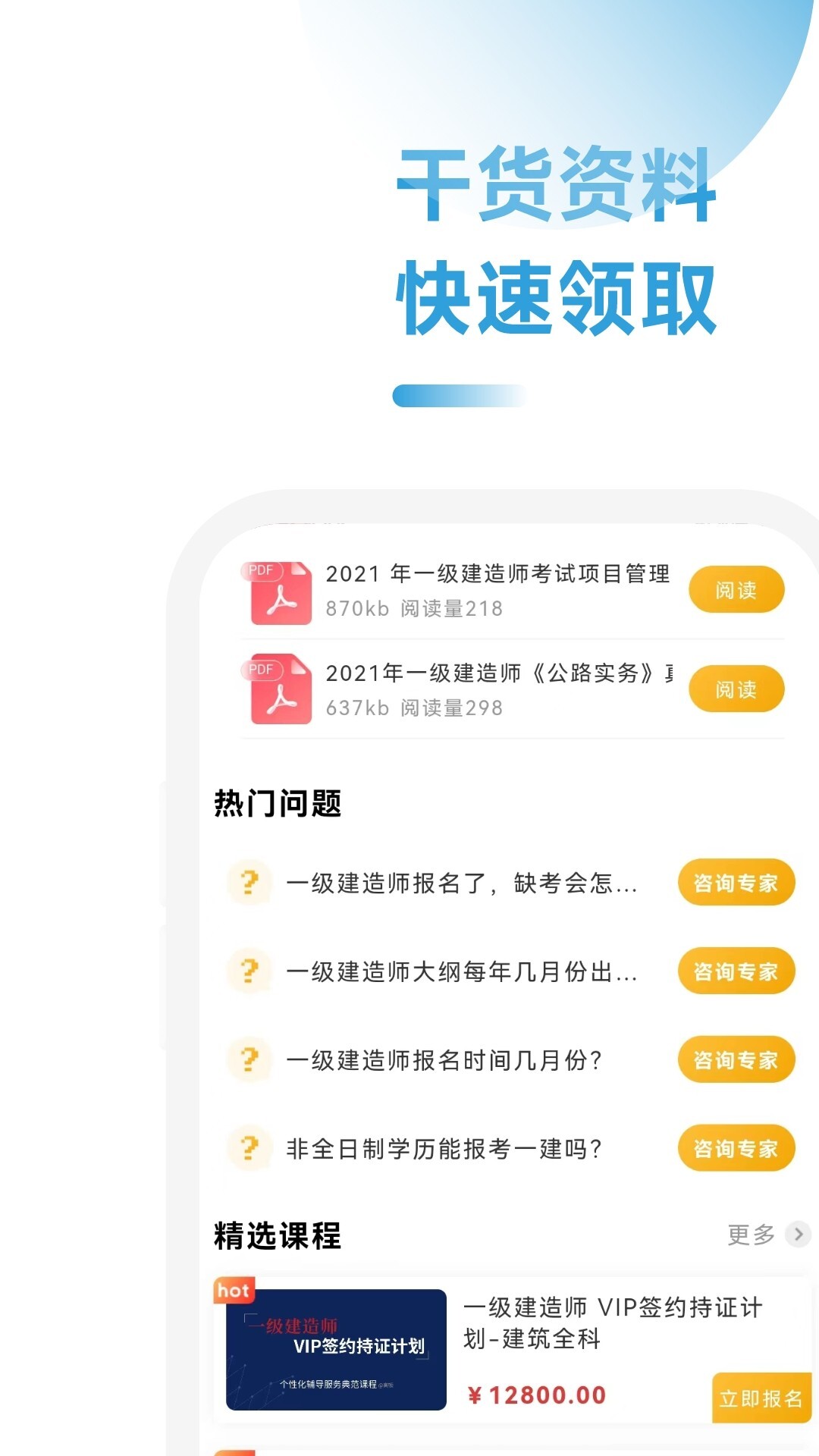Click 咨询专家 for the 报名时间 question
The width and height of the screenshot is (819, 1456).
(x=734, y=1059)
